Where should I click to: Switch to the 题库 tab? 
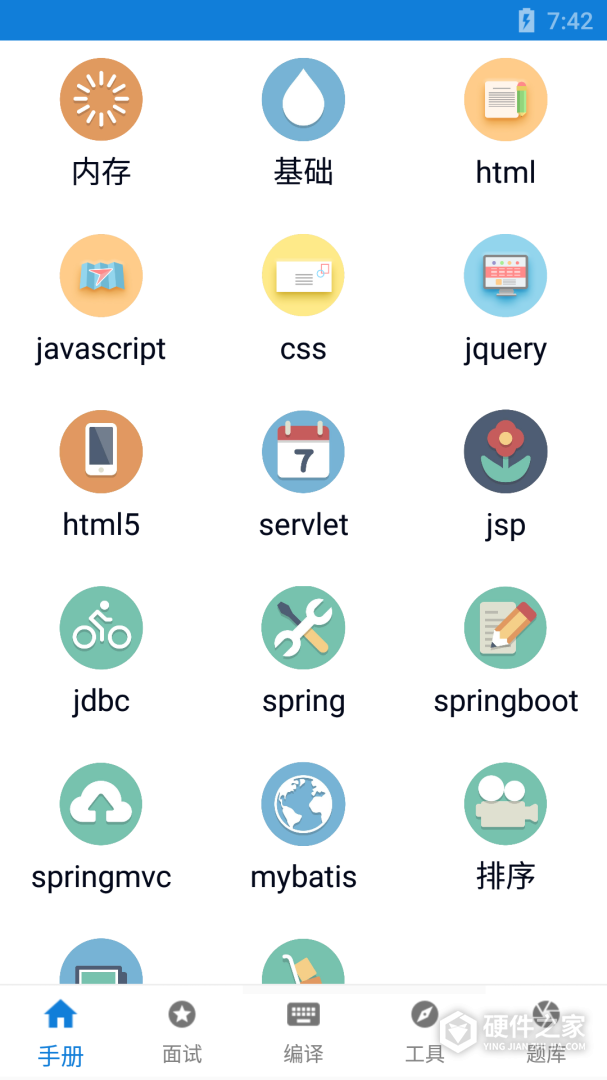(x=546, y=1032)
